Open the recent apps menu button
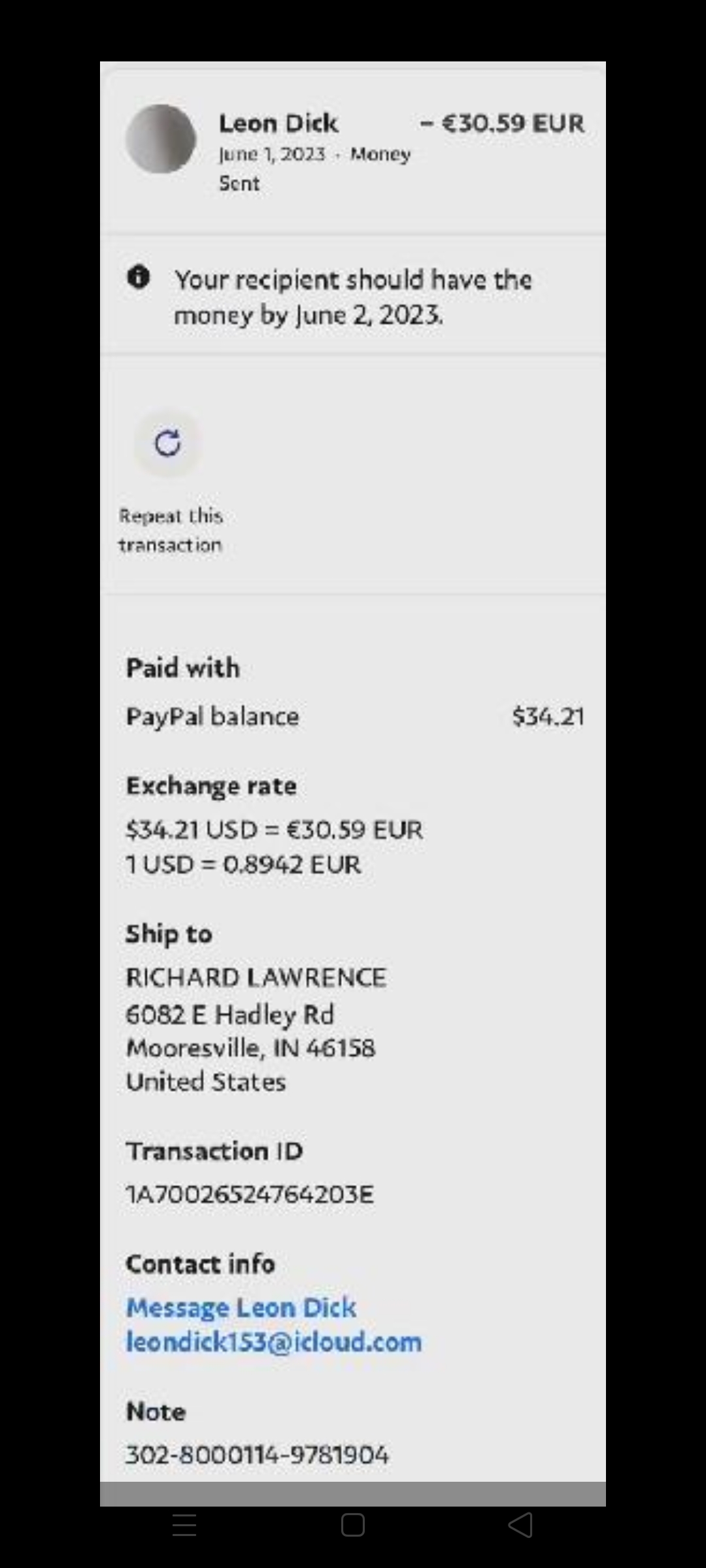 point(184,1525)
